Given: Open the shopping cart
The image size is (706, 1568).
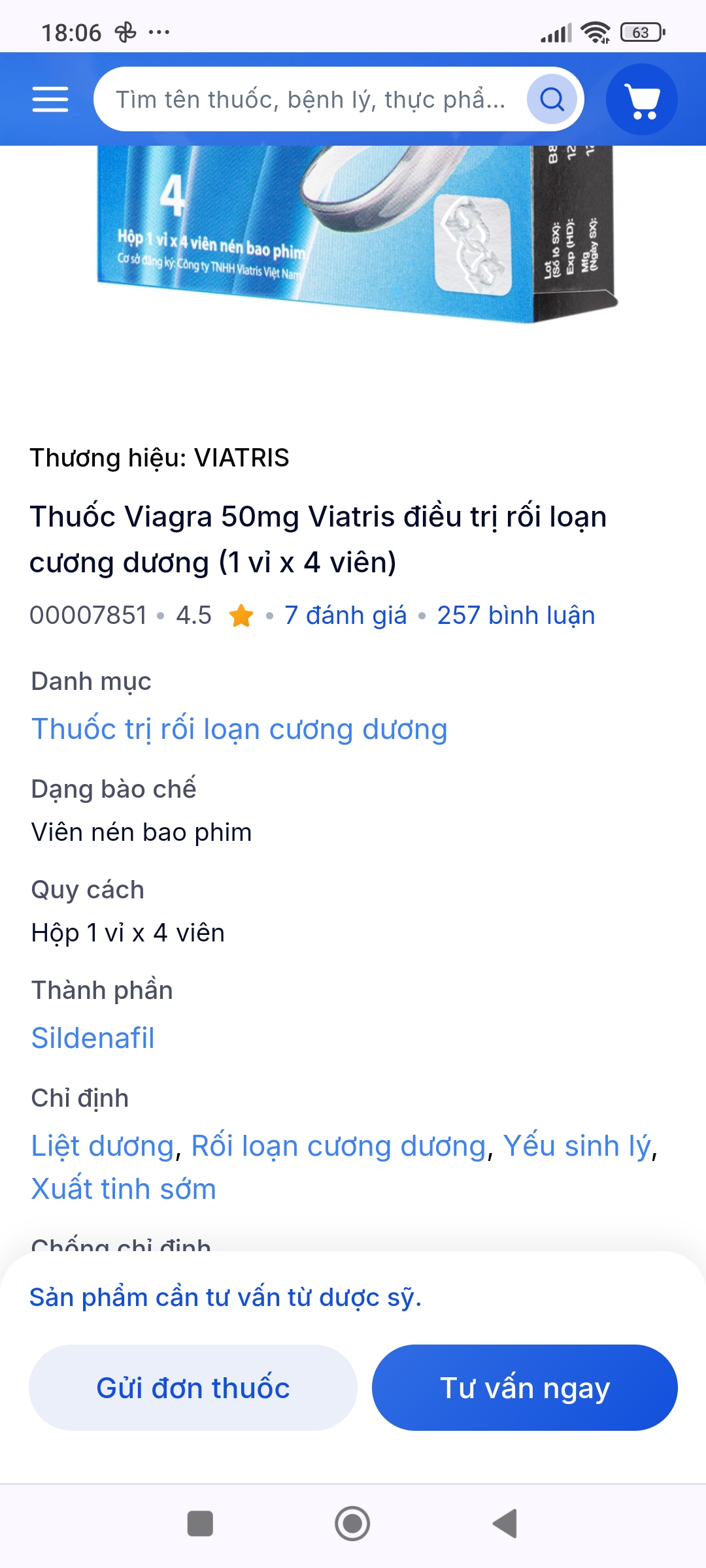Looking at the screenshot, I should click(x=641, y=99).
